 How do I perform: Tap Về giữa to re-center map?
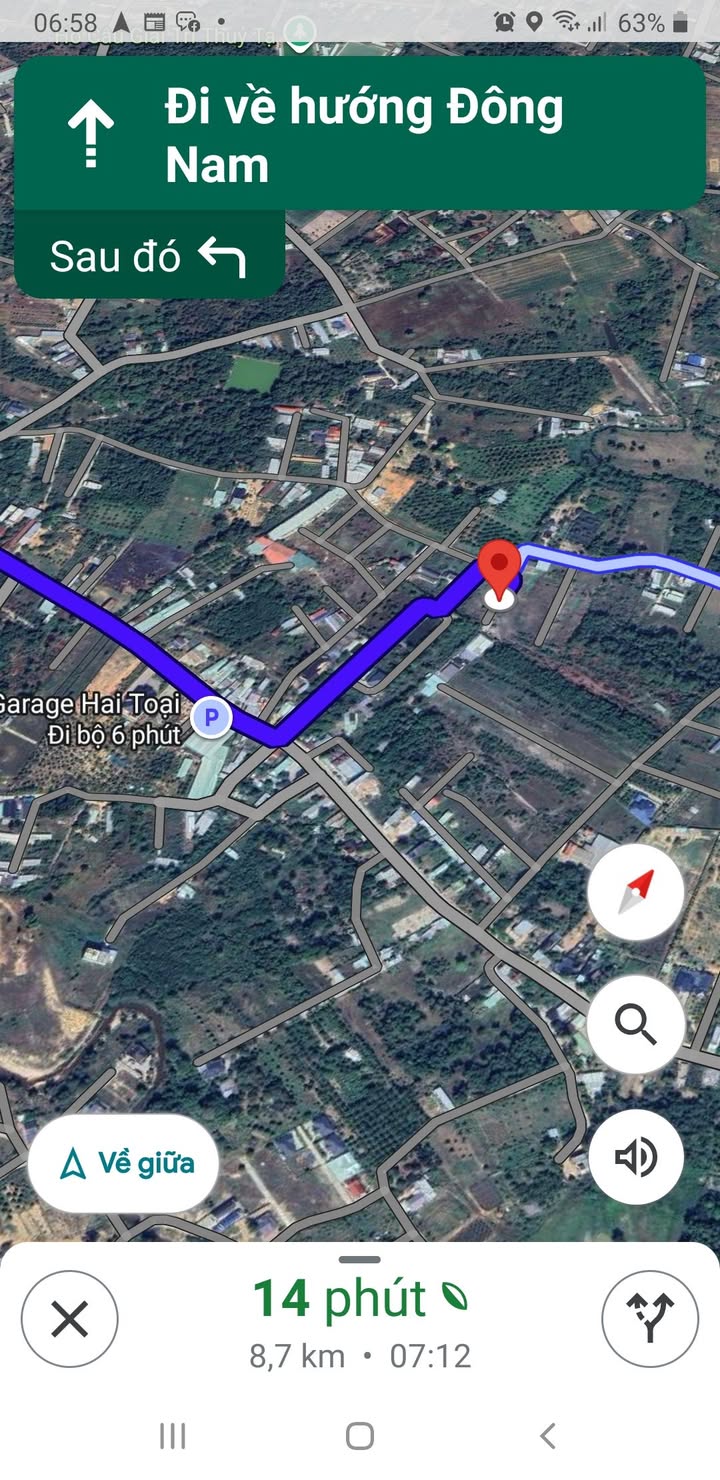124,1164
